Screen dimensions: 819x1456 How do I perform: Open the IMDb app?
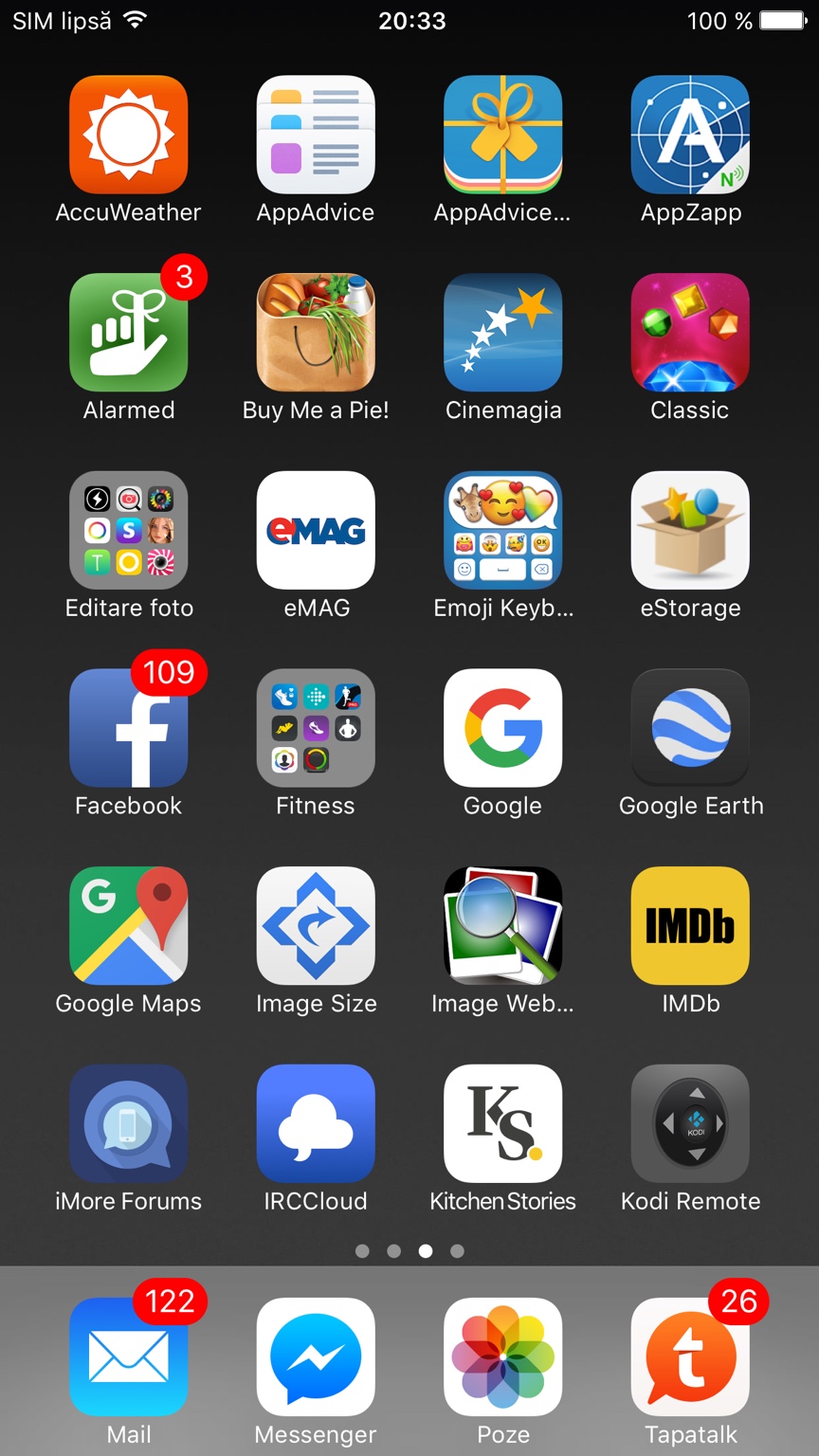(690, 925)
